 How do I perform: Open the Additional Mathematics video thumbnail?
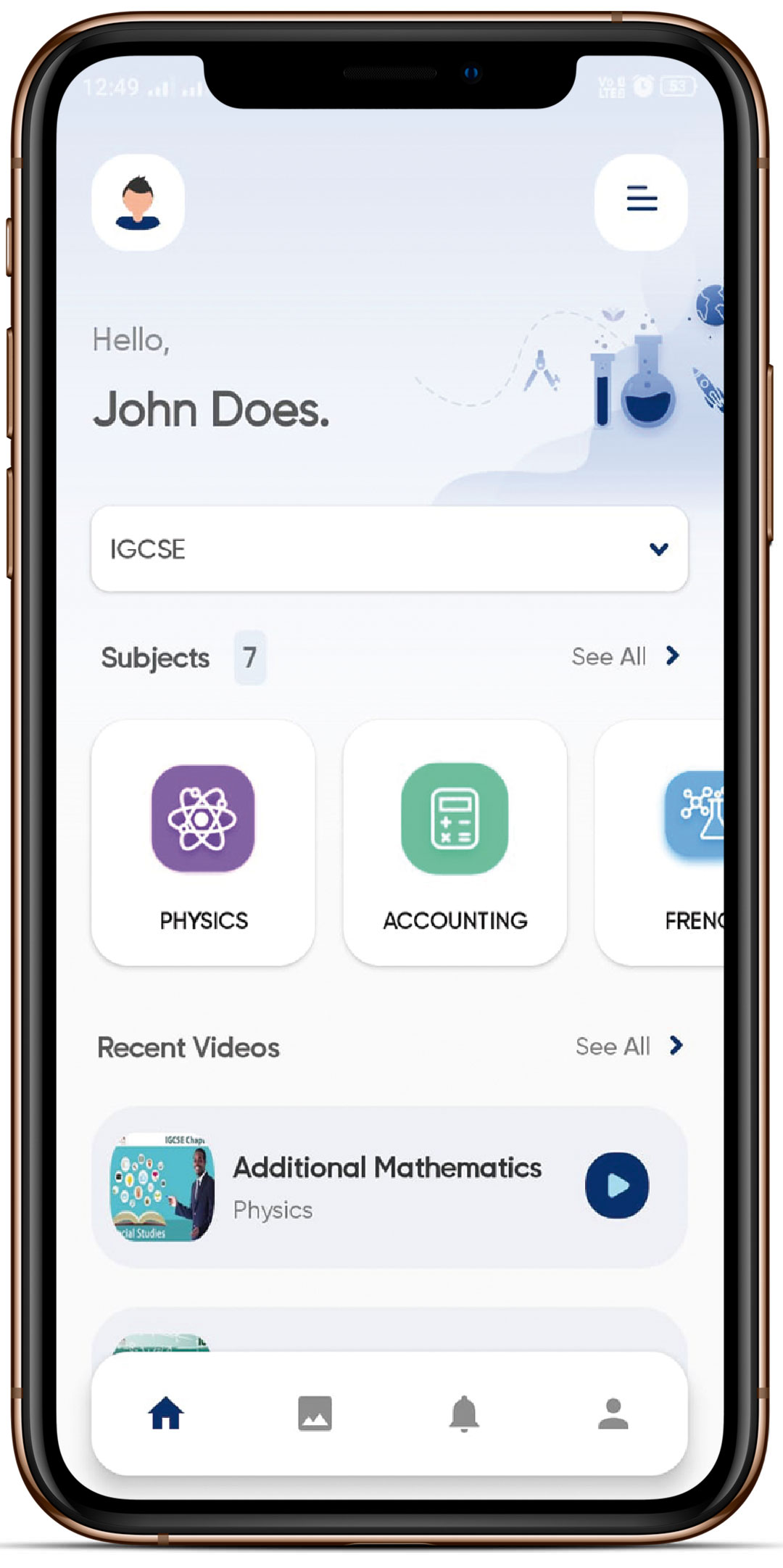pos(162,1187)
